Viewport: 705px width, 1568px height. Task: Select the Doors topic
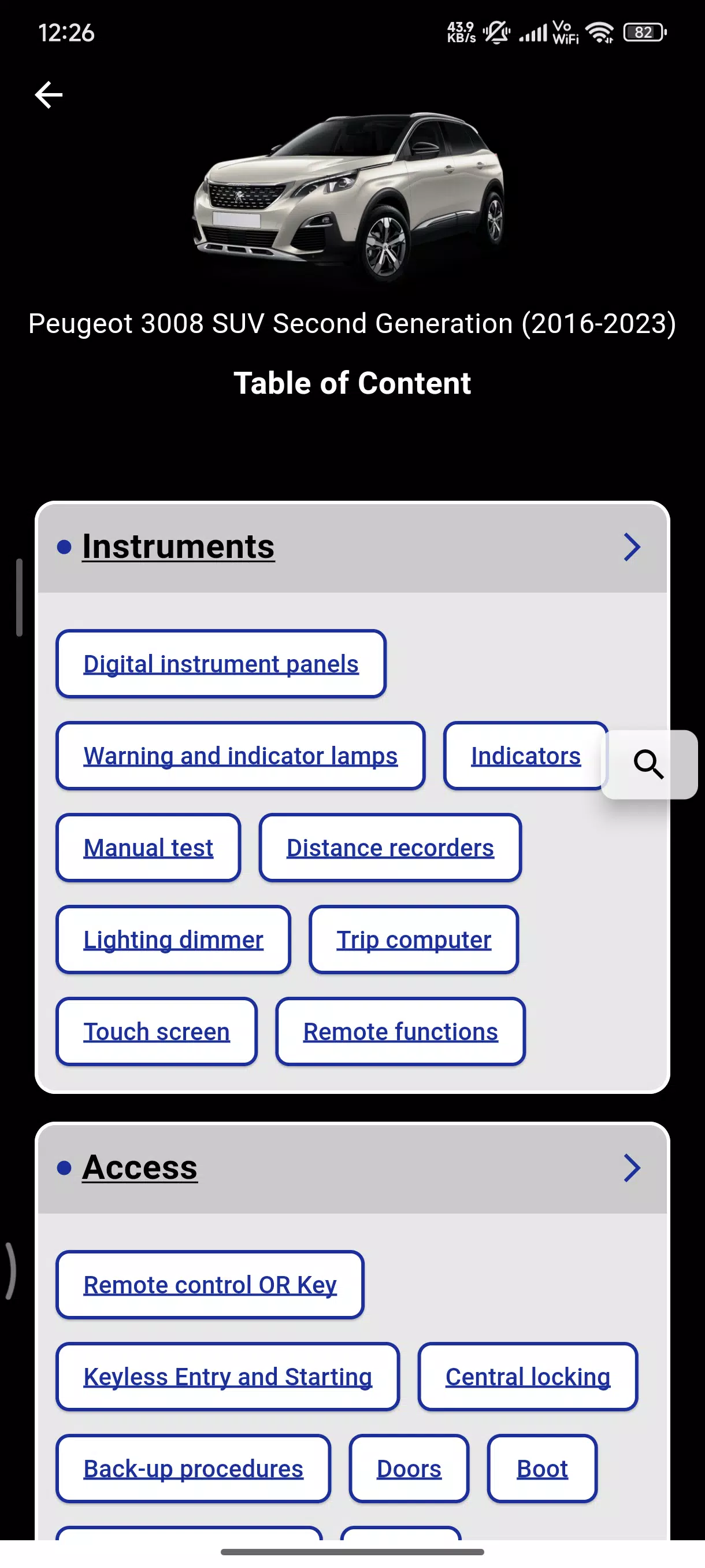click(409, 1469)
